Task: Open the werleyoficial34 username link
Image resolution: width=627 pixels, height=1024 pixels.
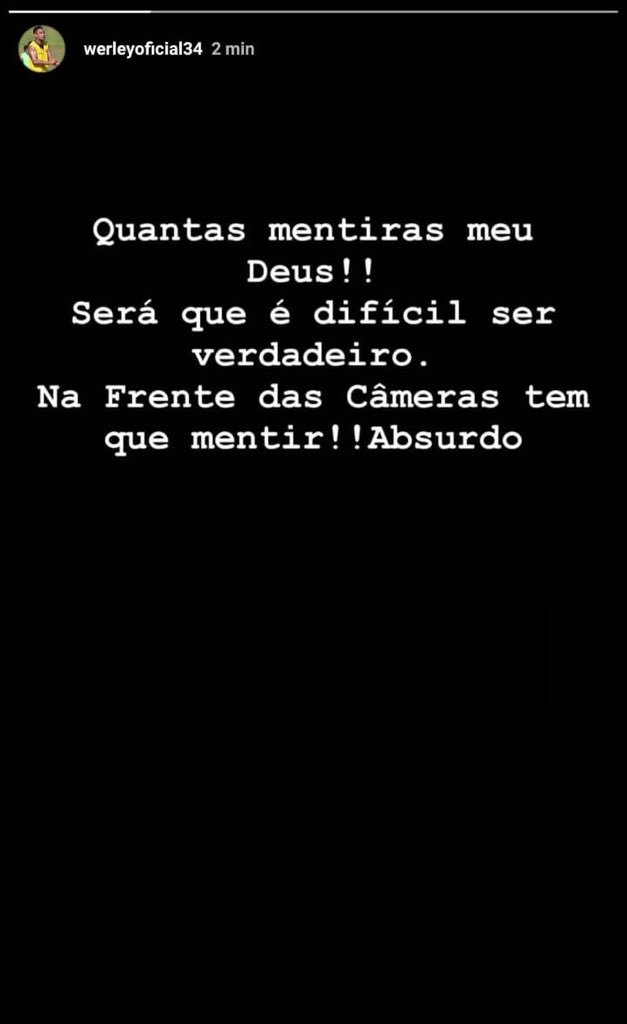Action: tap(143, 49)
